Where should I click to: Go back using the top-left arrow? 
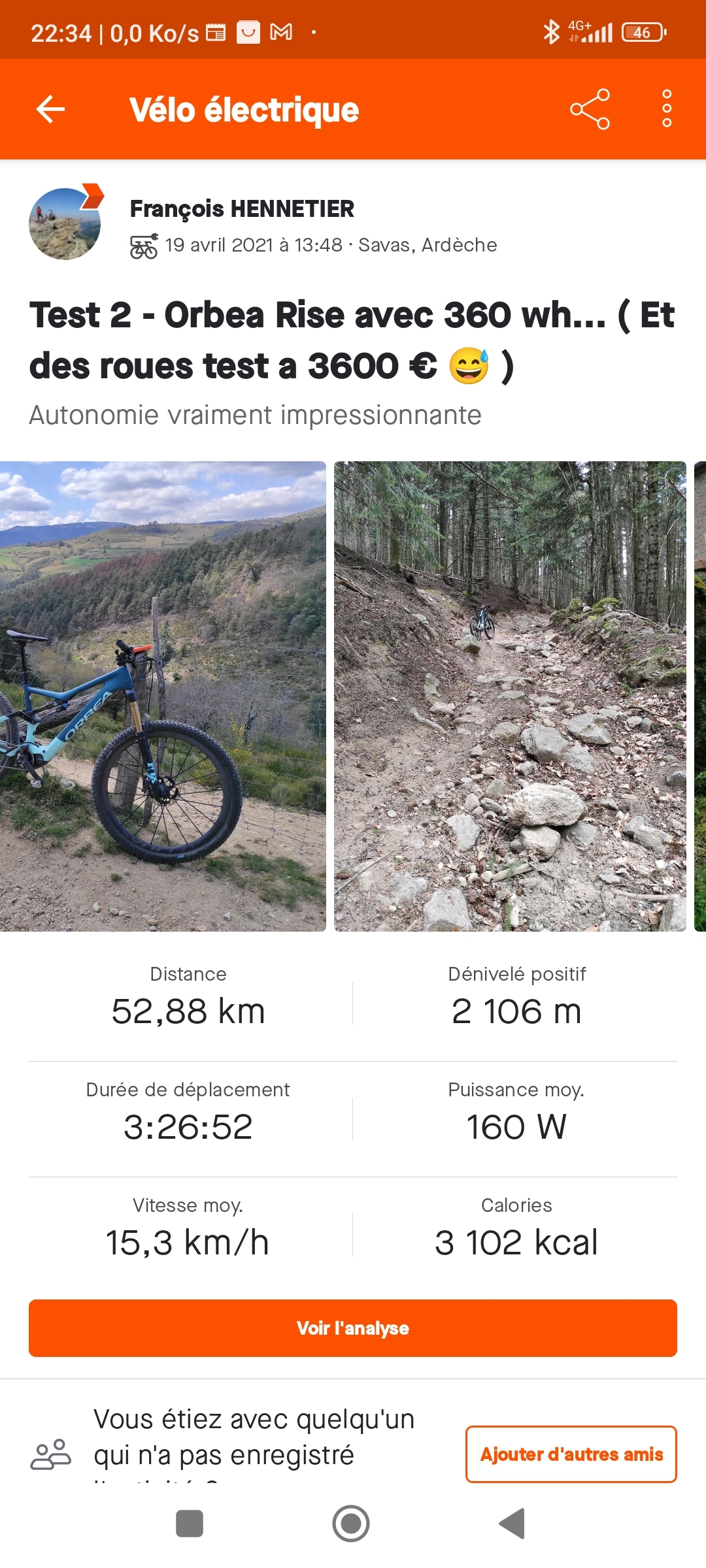[x=50, y=109]
